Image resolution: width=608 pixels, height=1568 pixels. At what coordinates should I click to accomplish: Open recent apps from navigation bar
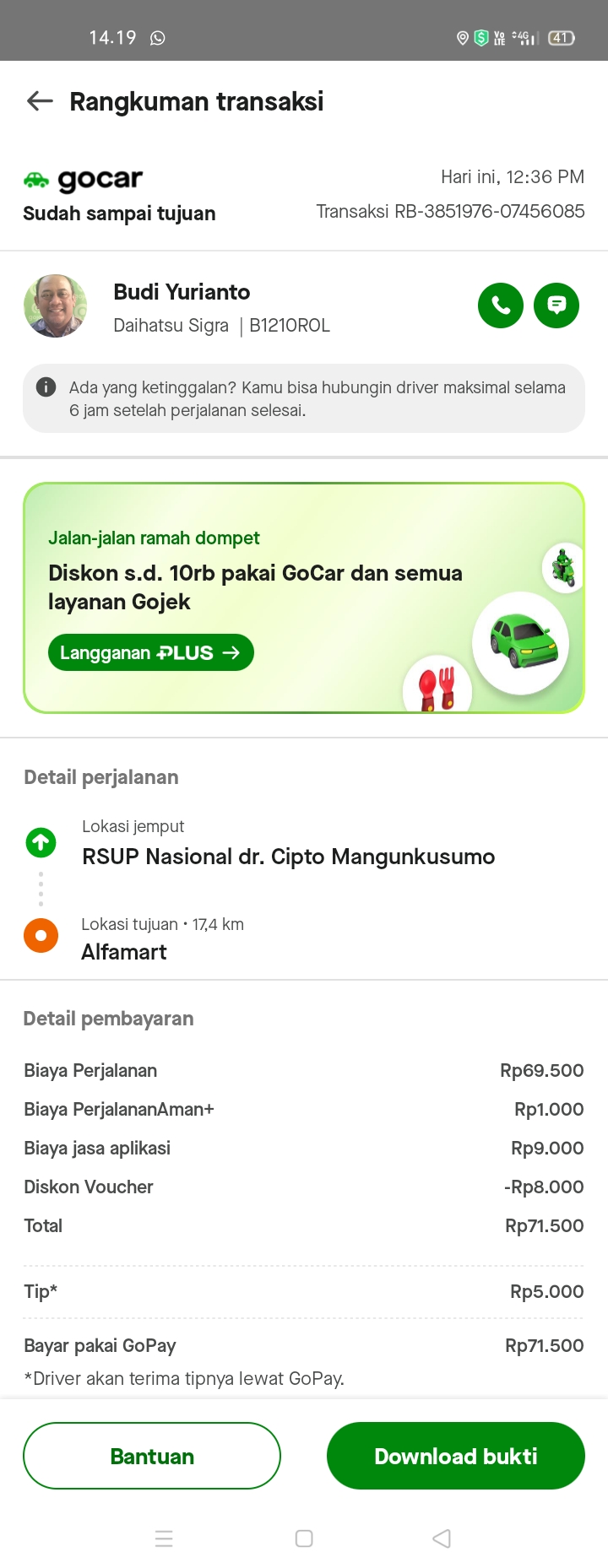pyautogui.click(x=164, y=1538)
